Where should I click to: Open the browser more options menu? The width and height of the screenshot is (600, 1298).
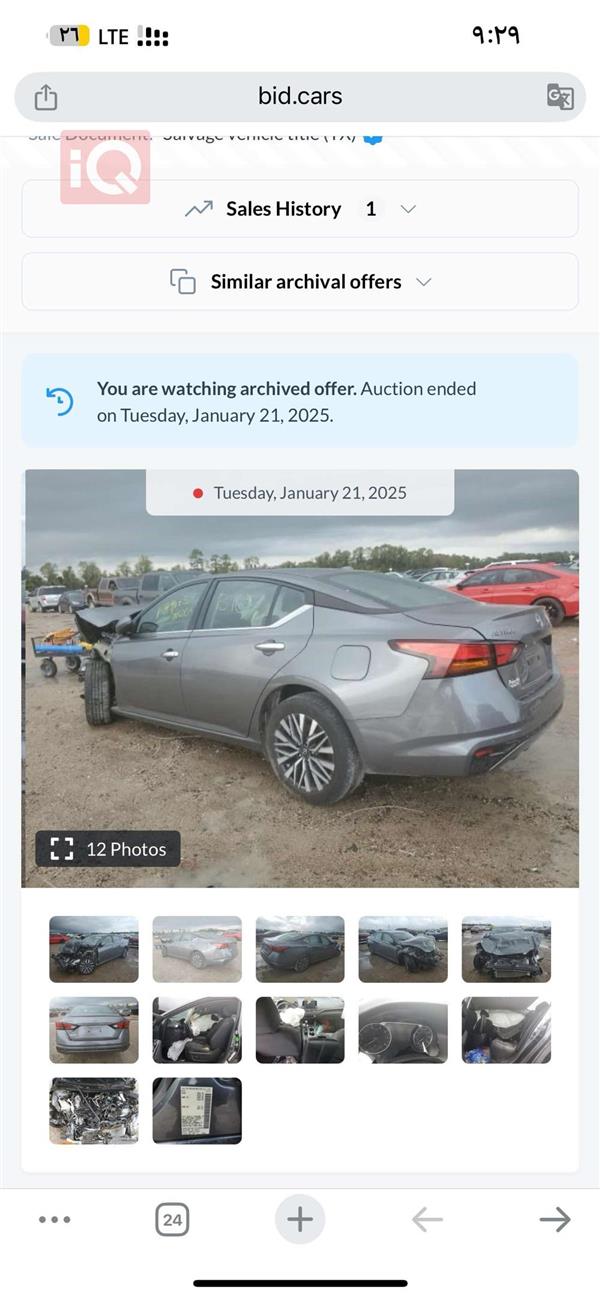54,1219
